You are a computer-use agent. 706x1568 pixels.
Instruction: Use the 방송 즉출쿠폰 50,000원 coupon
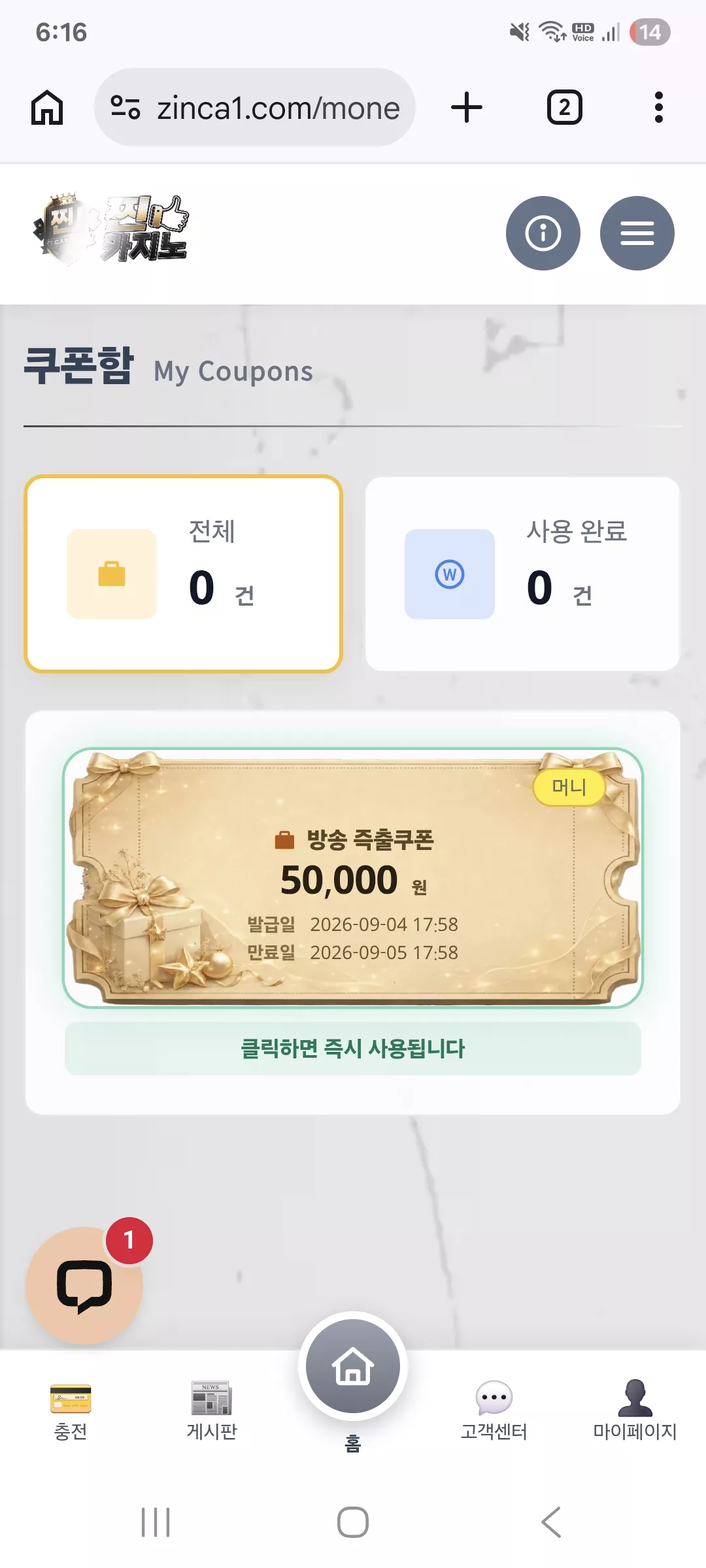click(353, 877)
